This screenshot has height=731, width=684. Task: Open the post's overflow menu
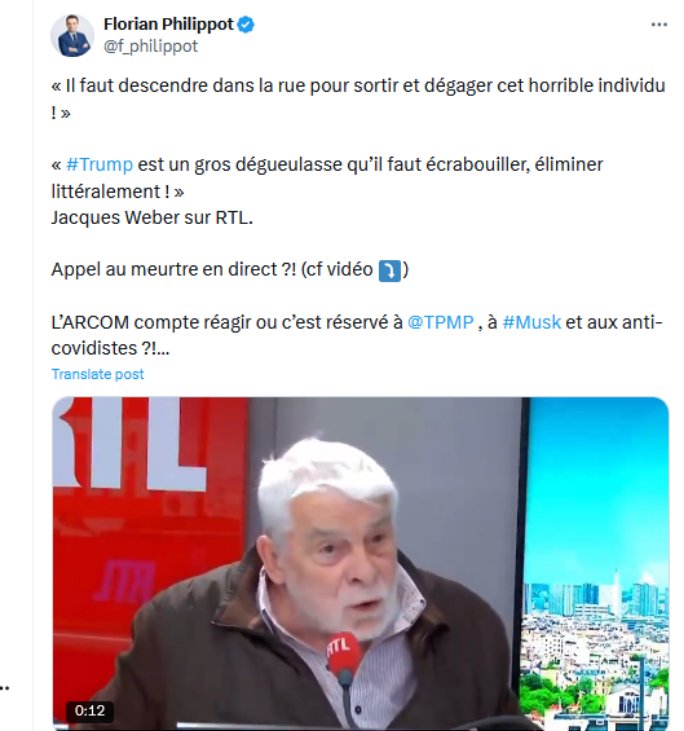(658, 25)
